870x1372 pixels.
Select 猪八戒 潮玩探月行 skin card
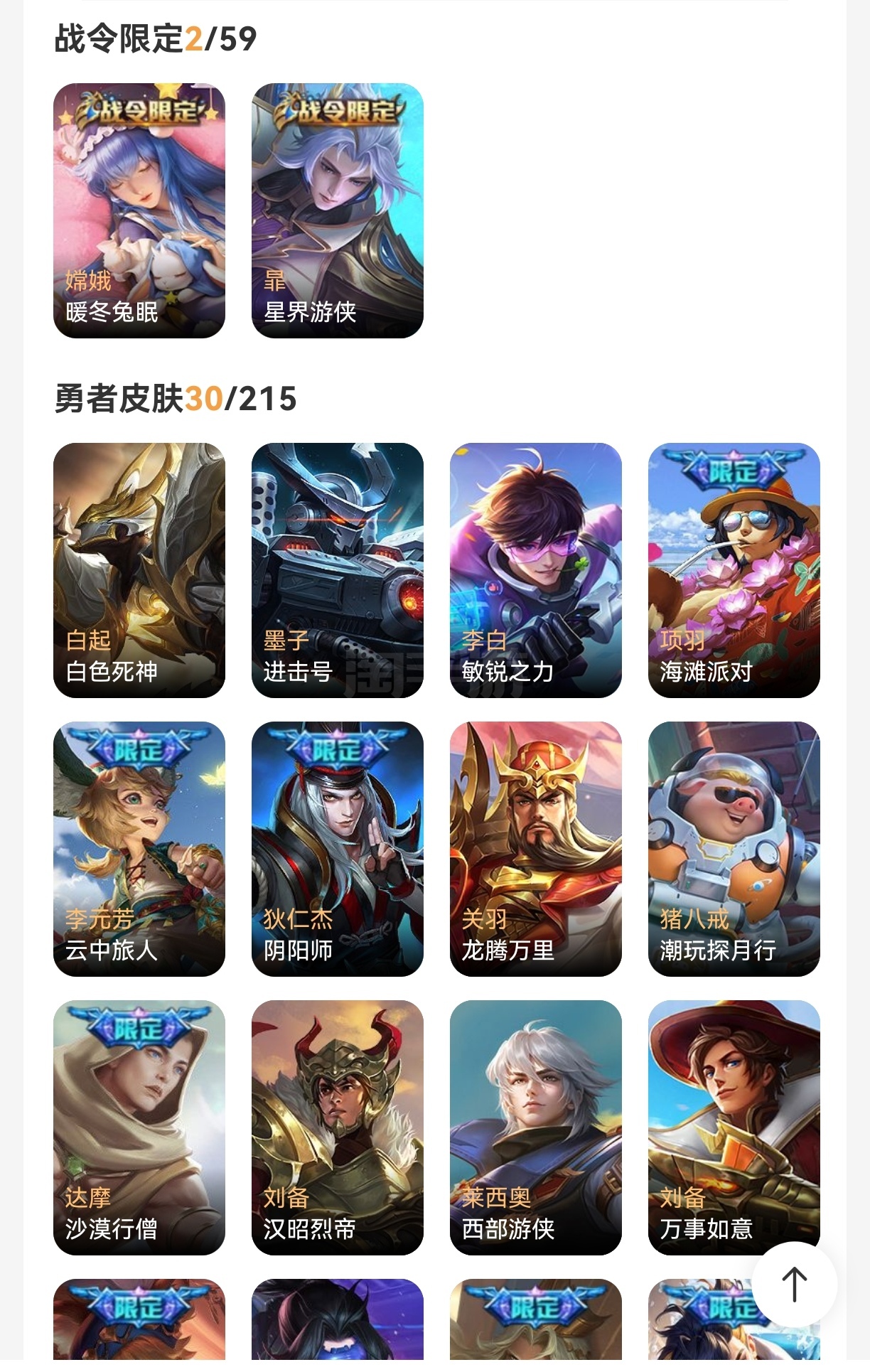(x=734, y=849)
